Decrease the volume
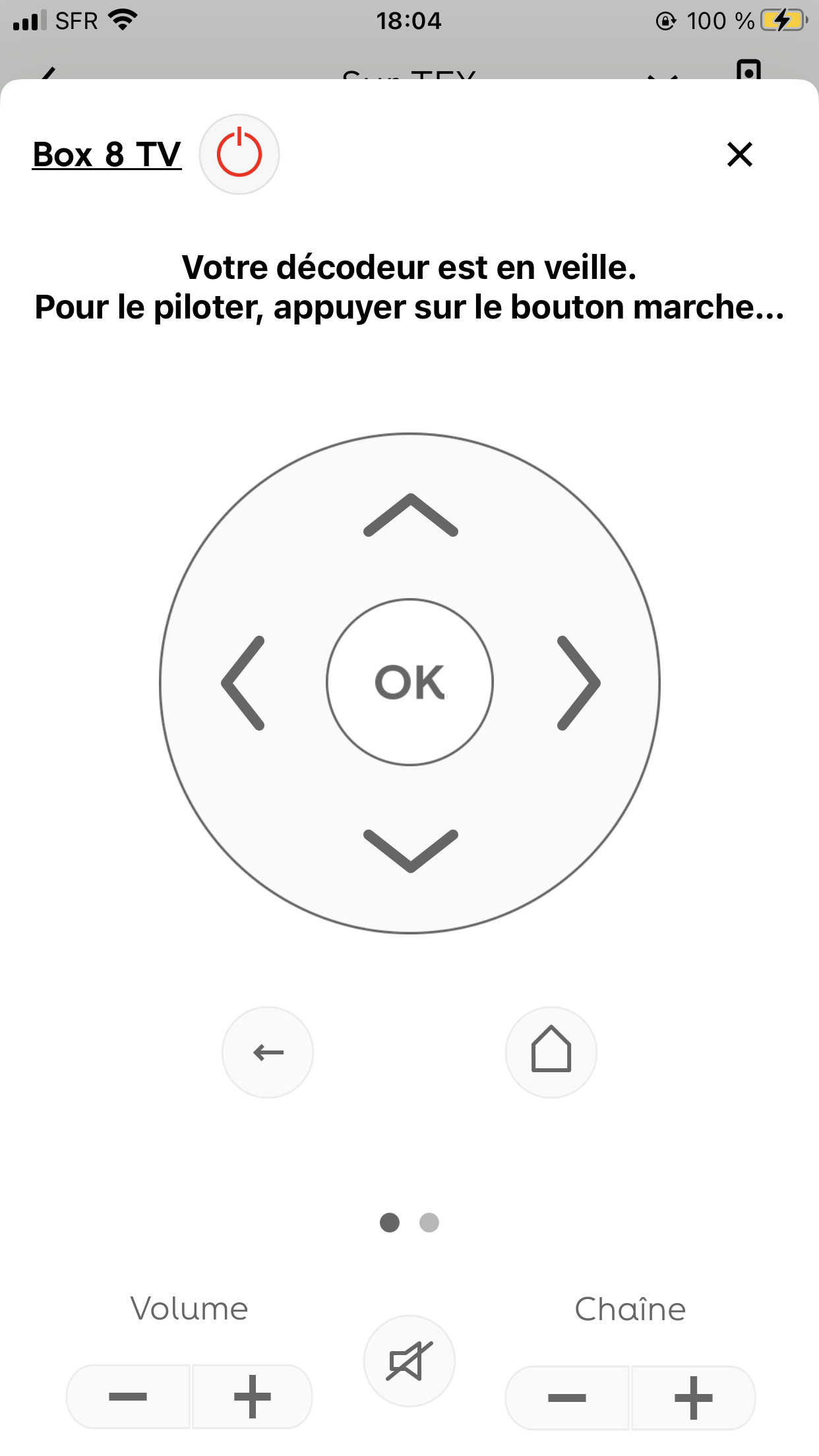 (129, 1397)
